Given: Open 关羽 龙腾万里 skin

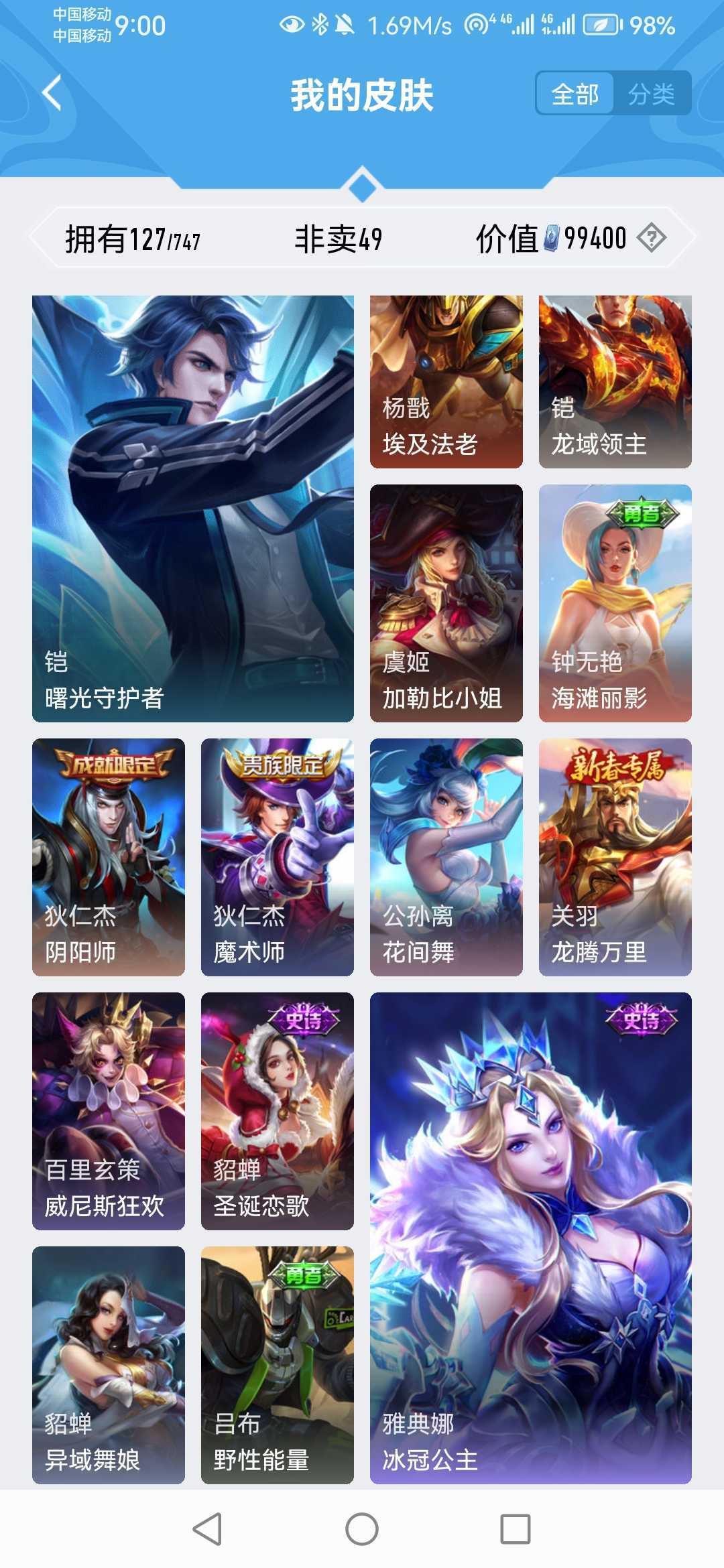Looking at the screenshot, I should coord(615,857).
